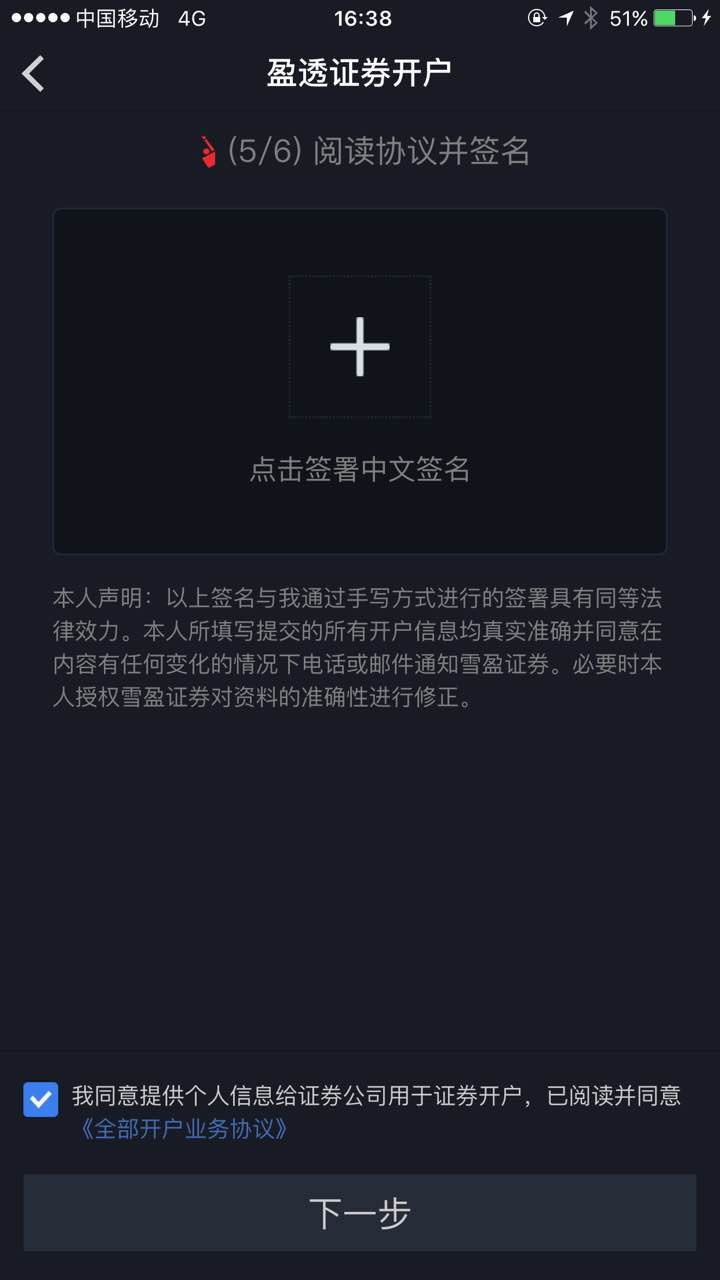Go back using the top-left arrow

tap(33, 74)
